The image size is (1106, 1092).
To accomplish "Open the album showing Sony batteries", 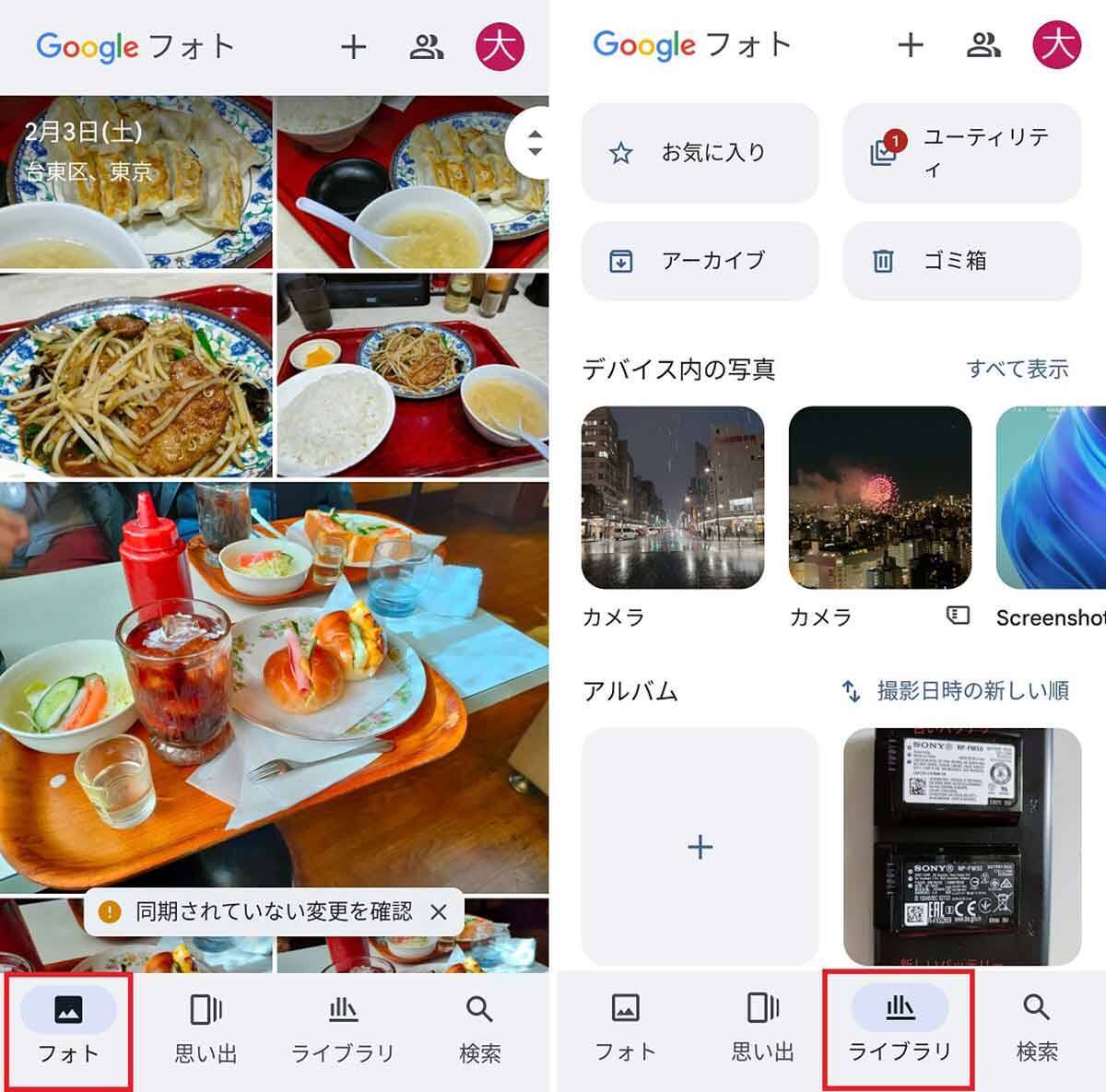I will [962, 846].
